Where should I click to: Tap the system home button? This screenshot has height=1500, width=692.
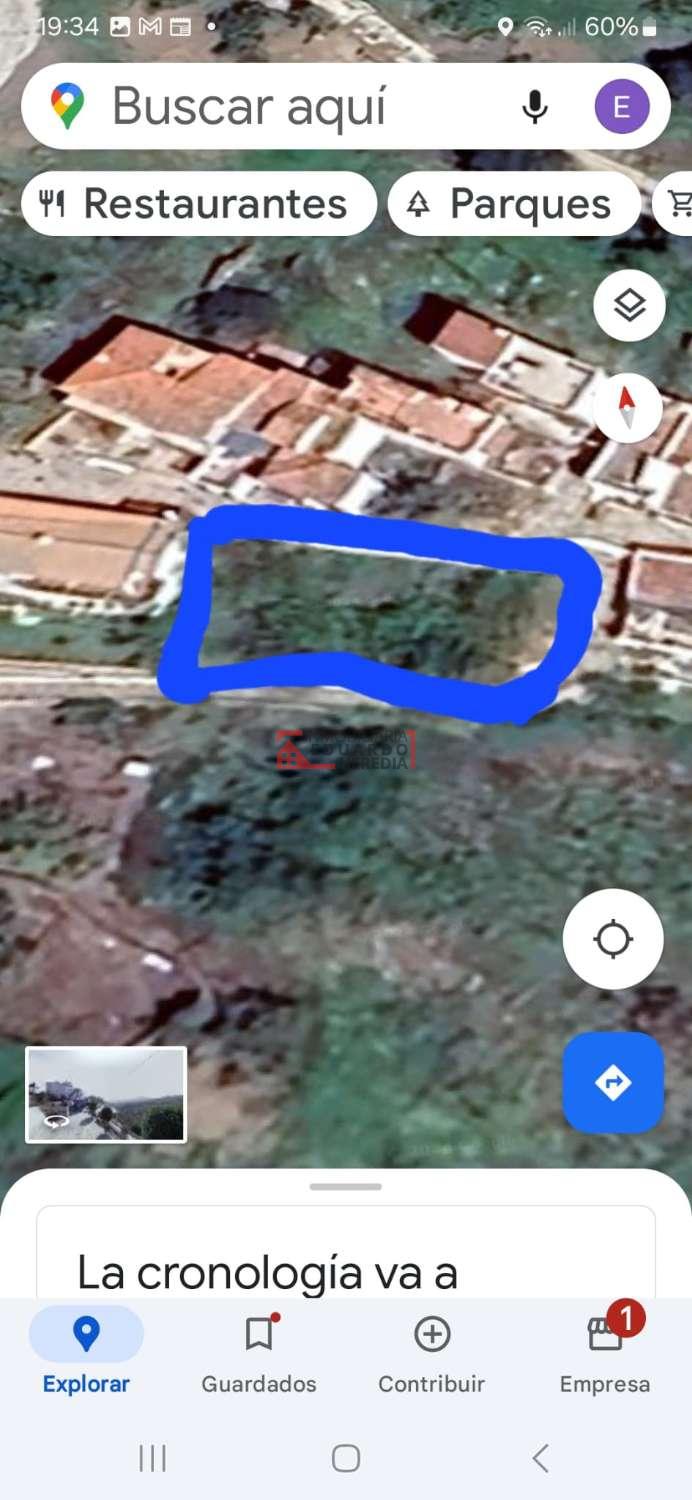pos(346,1459)
